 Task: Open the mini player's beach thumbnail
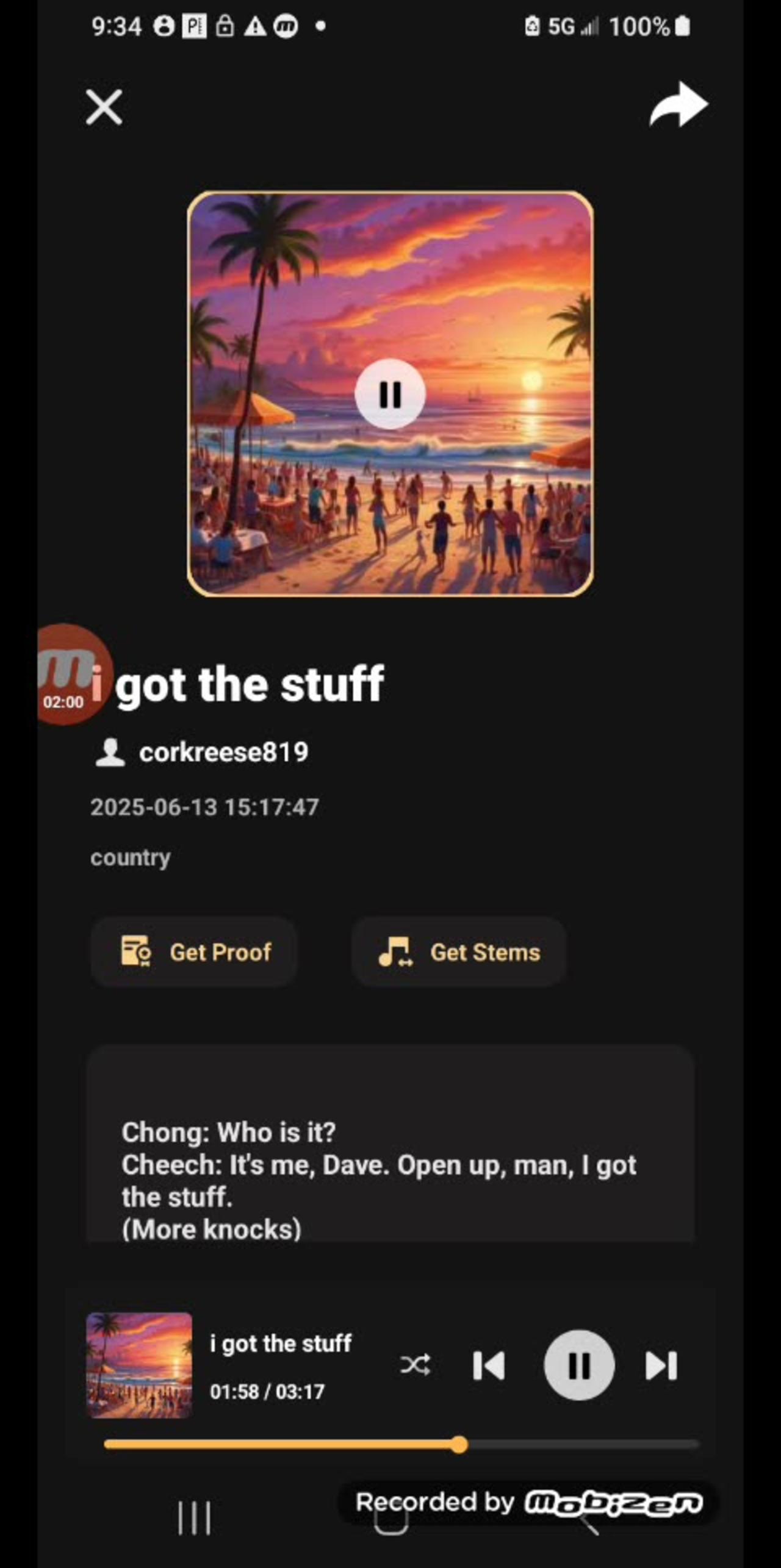(139, 1365)
